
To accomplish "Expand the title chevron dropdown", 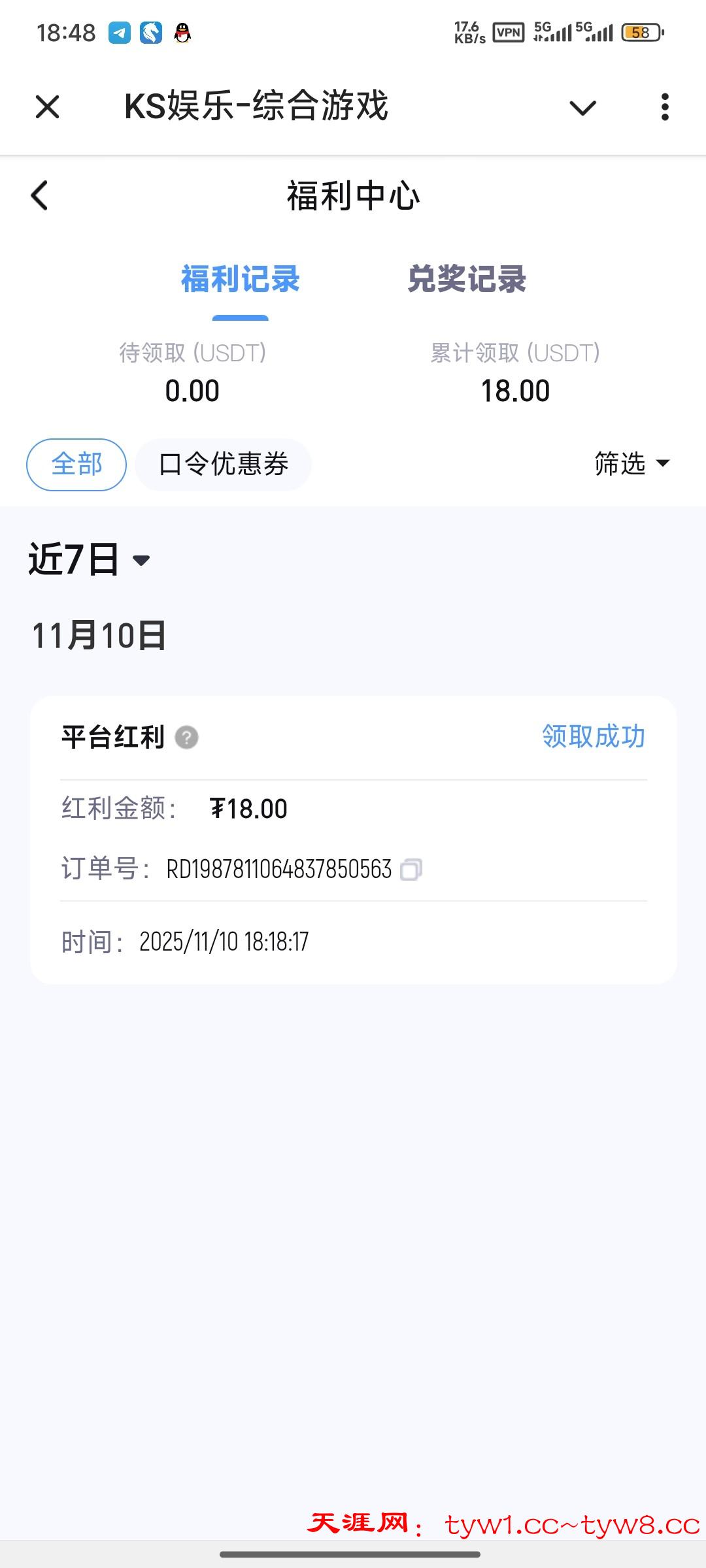I will click(x=582, y=107).
